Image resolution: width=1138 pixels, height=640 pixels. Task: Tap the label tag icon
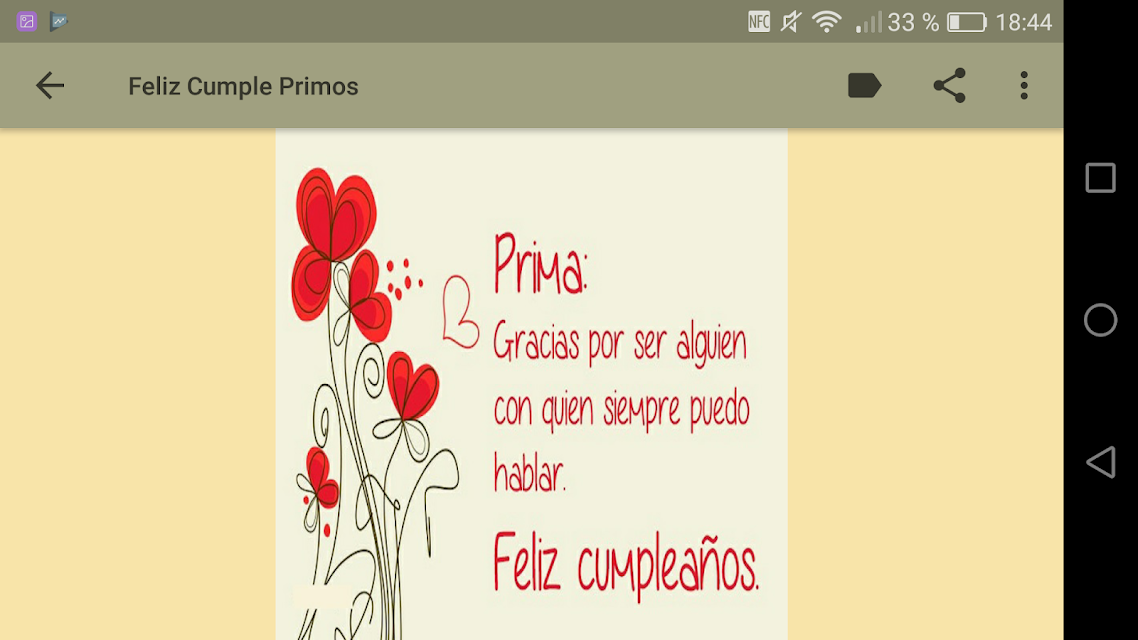pyautogui.click(x=864, y=86)
